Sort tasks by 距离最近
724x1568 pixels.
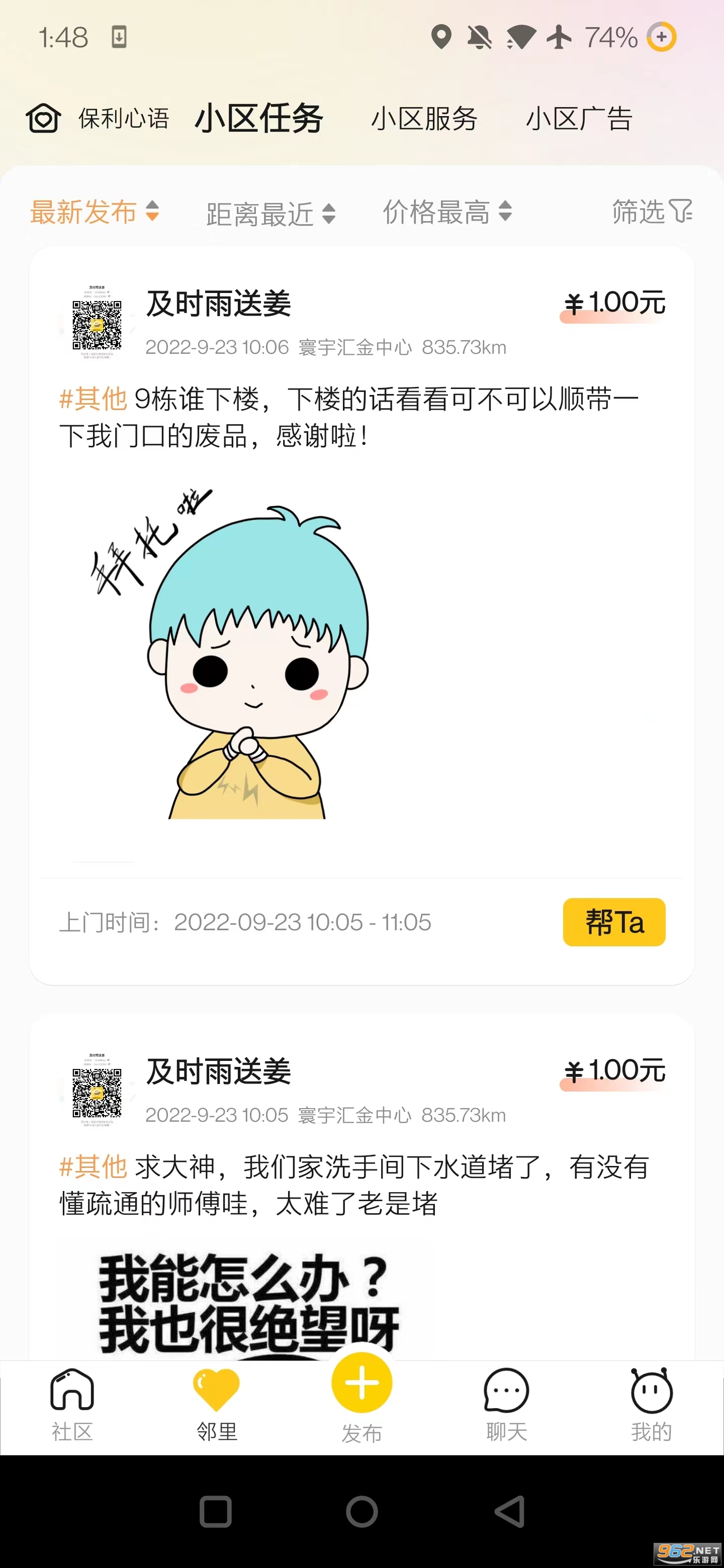click(x=270, y=214)
